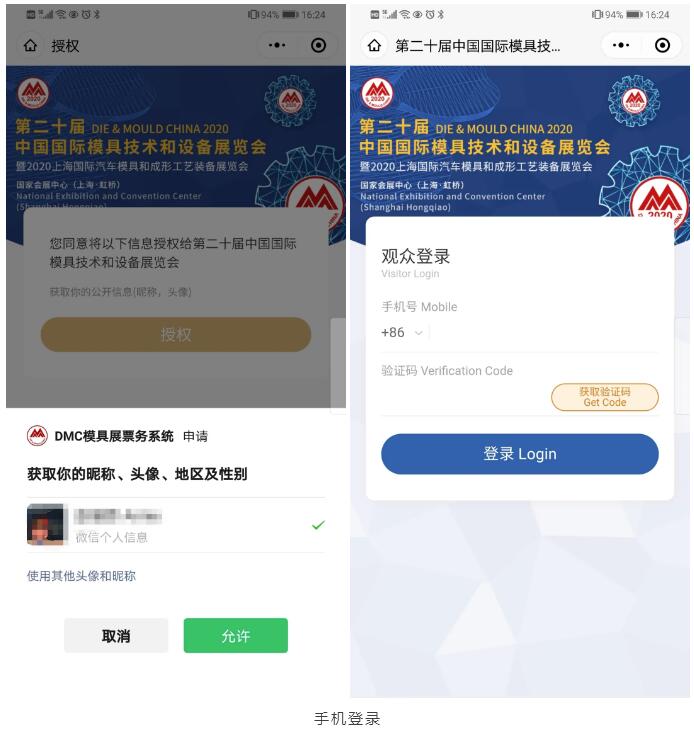Tap 允许 to allow the authorization

(x=235, y=636)
